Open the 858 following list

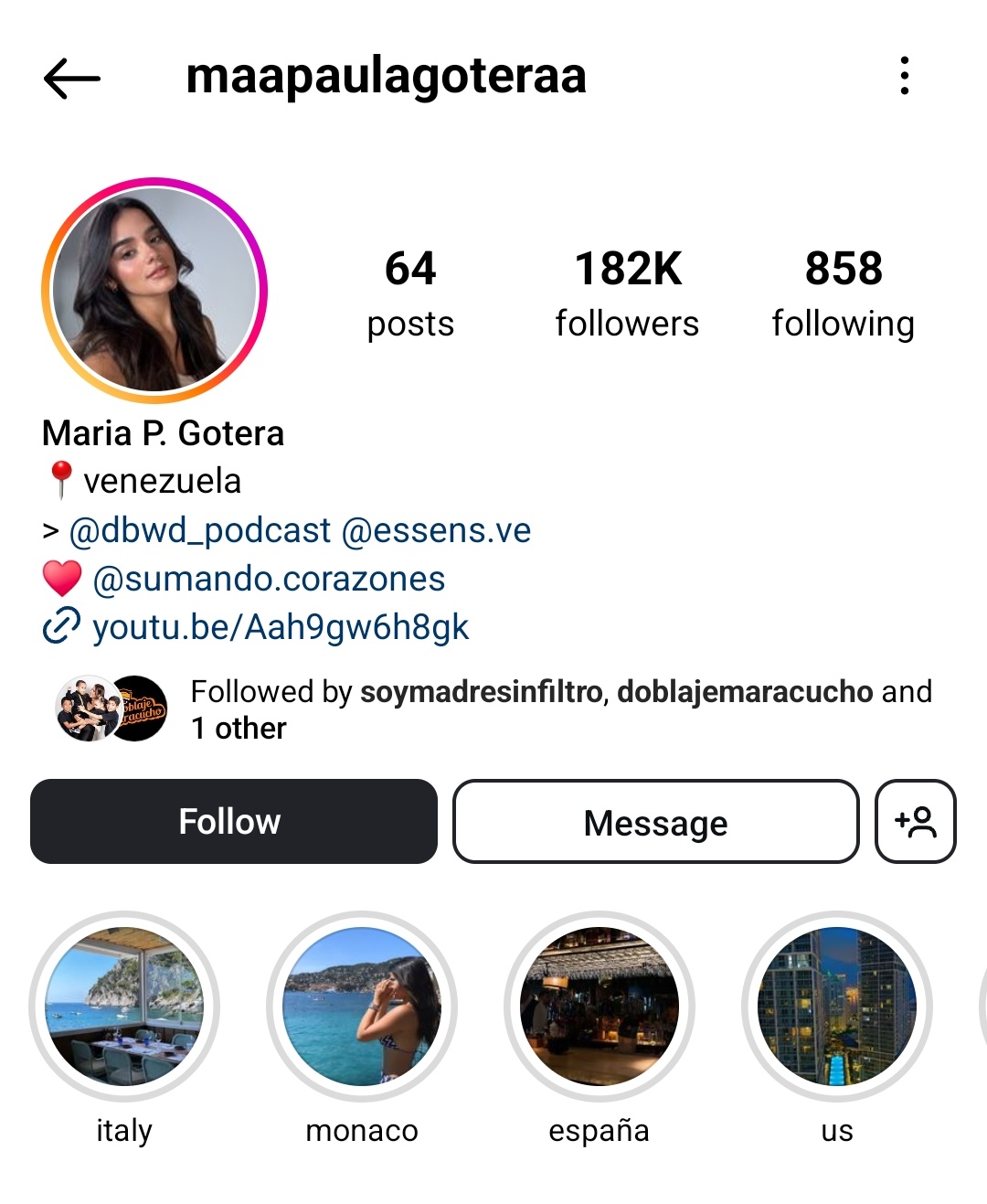click(x=843, y=293)
